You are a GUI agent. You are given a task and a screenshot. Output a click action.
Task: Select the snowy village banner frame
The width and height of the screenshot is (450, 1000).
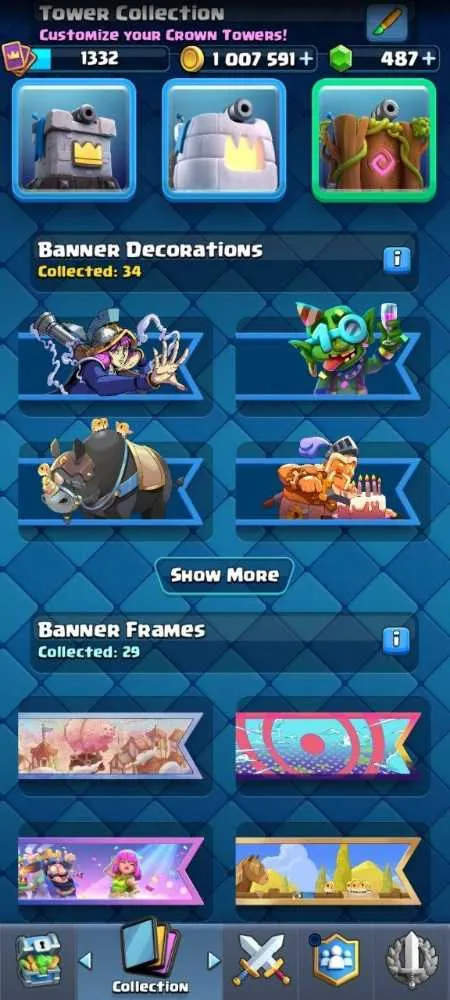click(x=111, y=746)
